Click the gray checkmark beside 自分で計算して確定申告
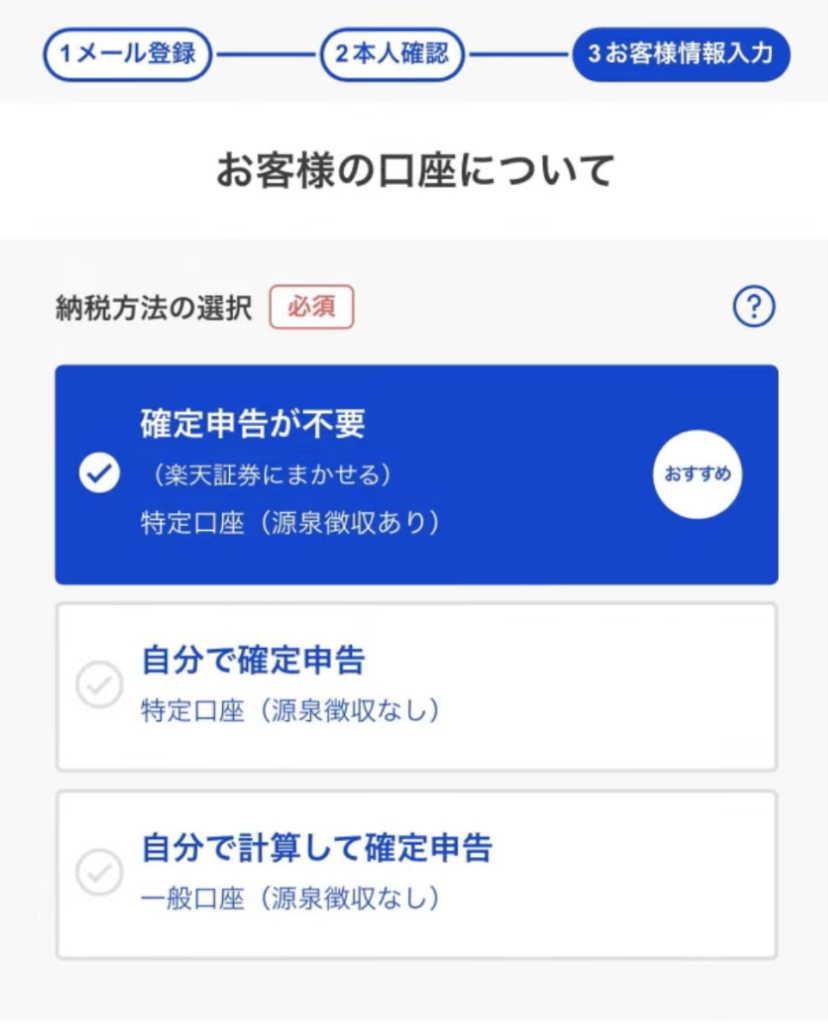Viewport: 828px width, 1024px height. pos(98,871)
